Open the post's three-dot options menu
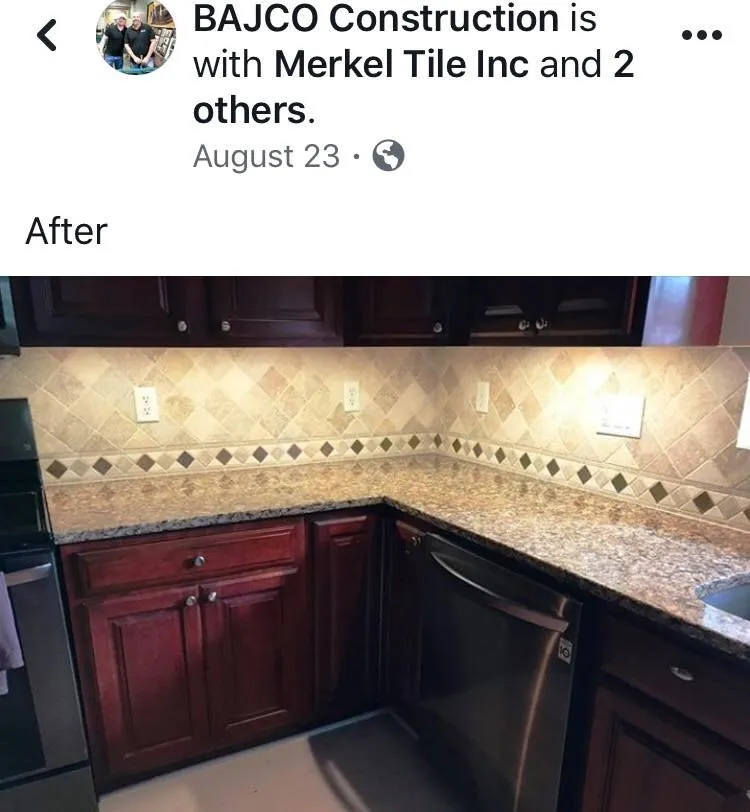The image size is (750, 812). 700,36
